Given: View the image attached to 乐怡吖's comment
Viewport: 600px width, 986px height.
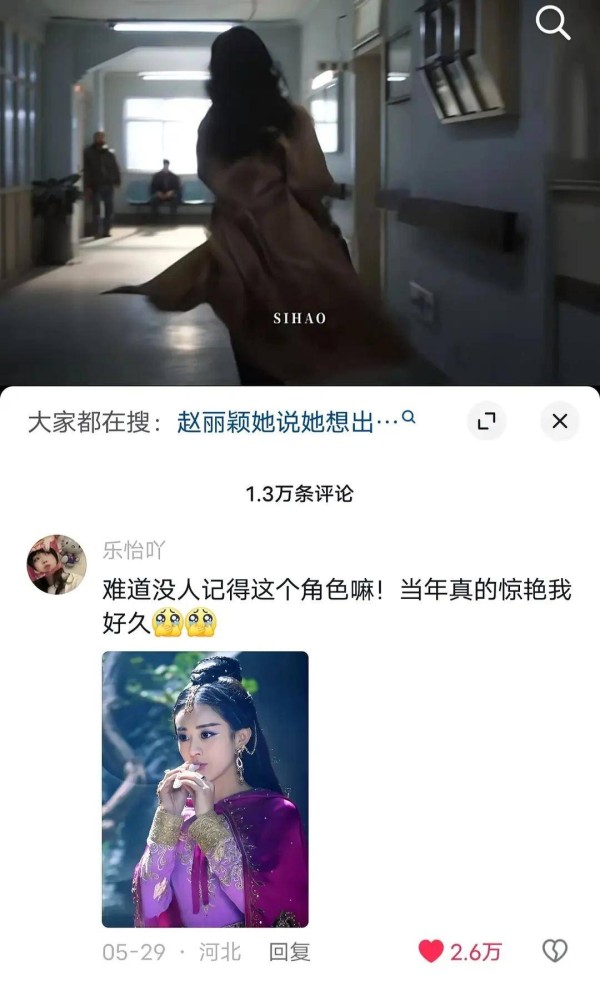Looking at the screenshot, I should 205,788.
